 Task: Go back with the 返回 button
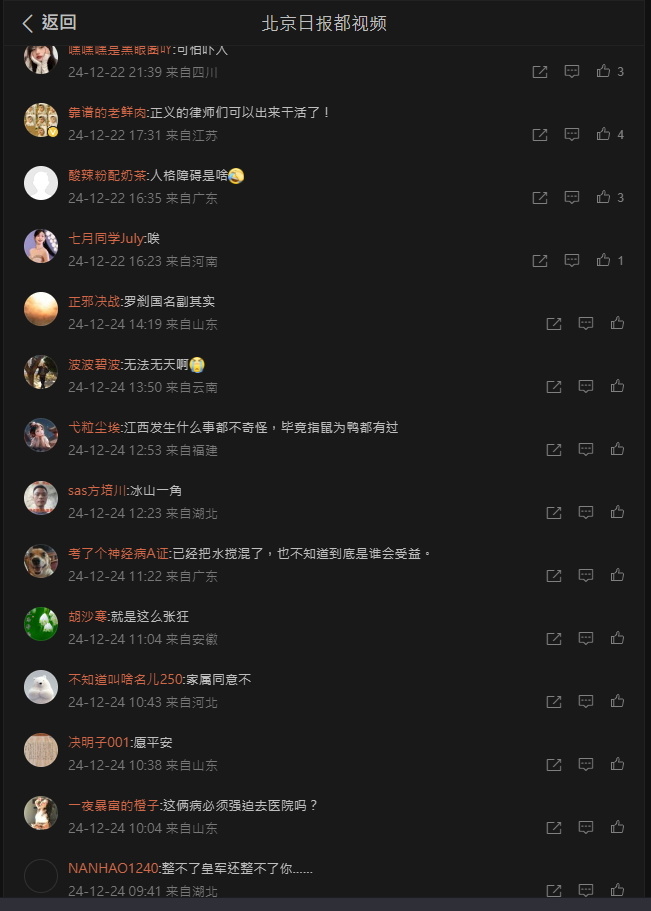tap(49, 22)
